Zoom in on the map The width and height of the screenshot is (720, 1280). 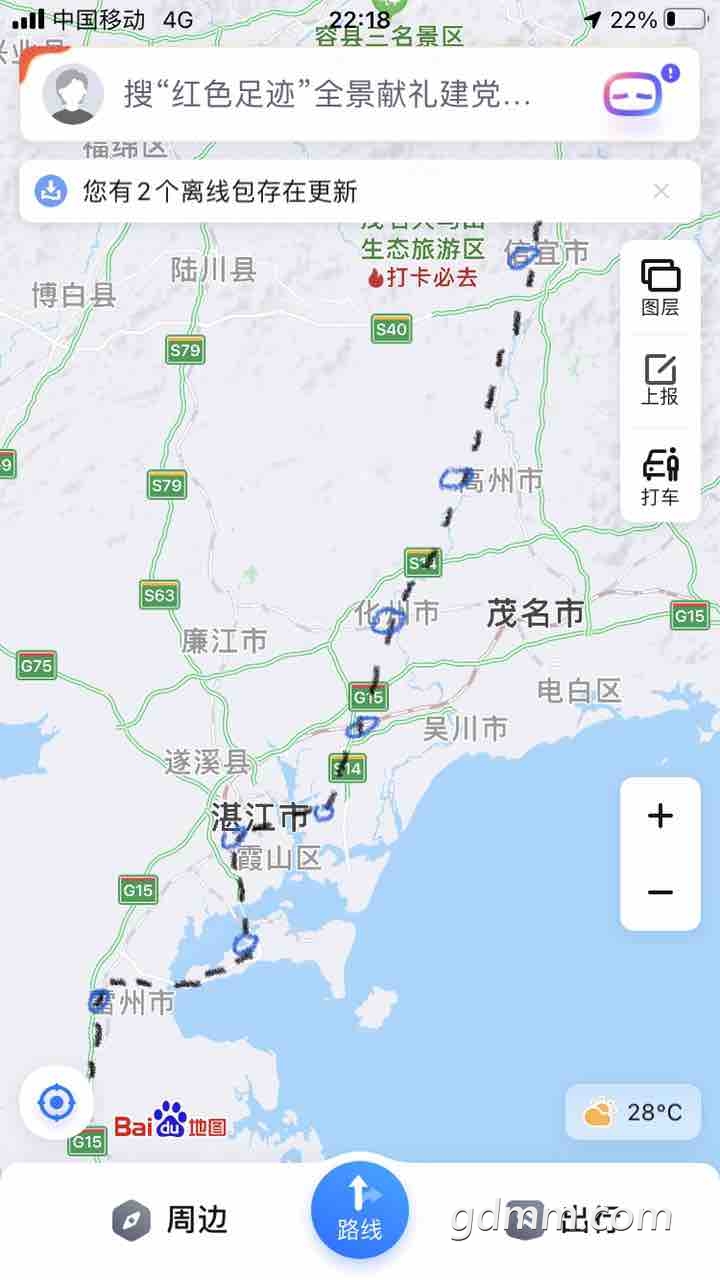(660, 816)
